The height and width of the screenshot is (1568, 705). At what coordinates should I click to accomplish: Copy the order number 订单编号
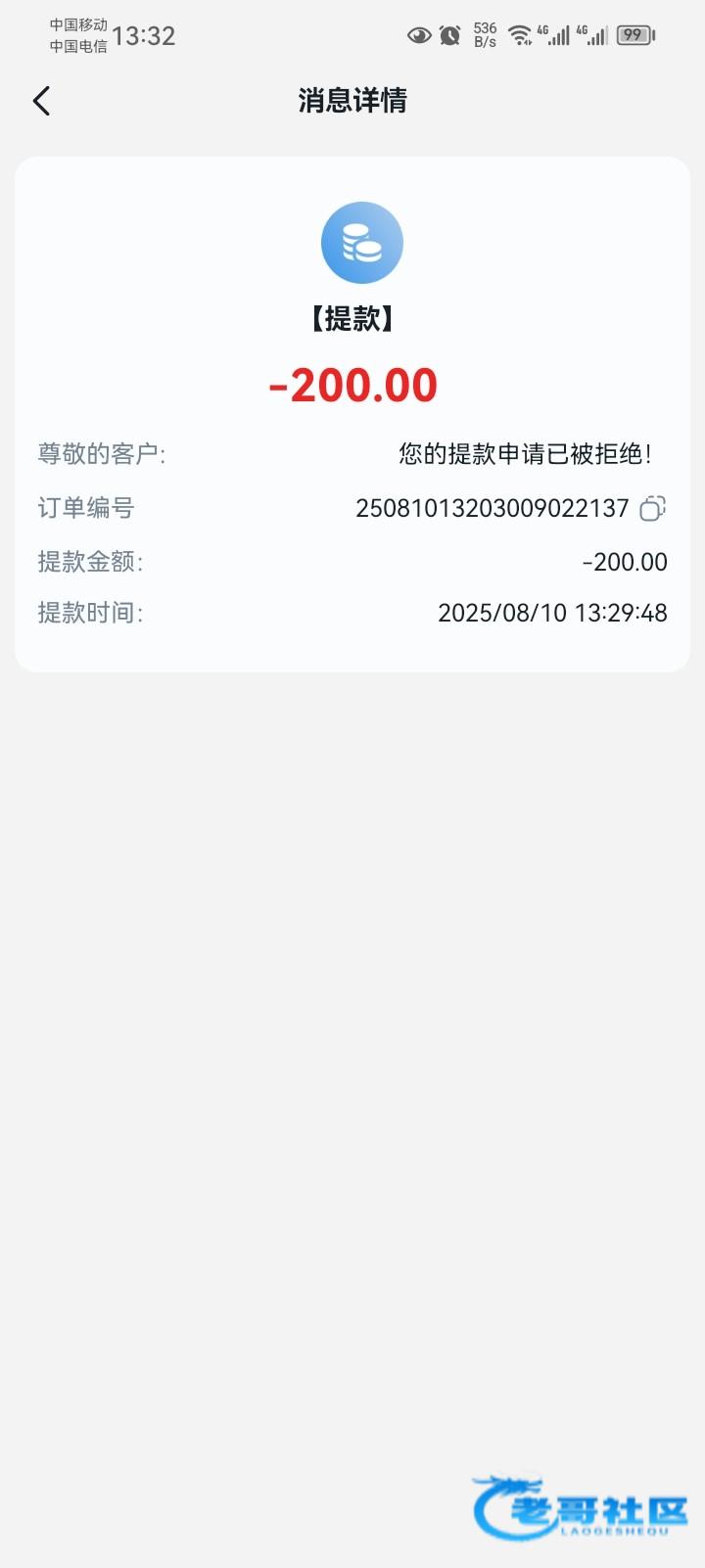tap(653, 508)
